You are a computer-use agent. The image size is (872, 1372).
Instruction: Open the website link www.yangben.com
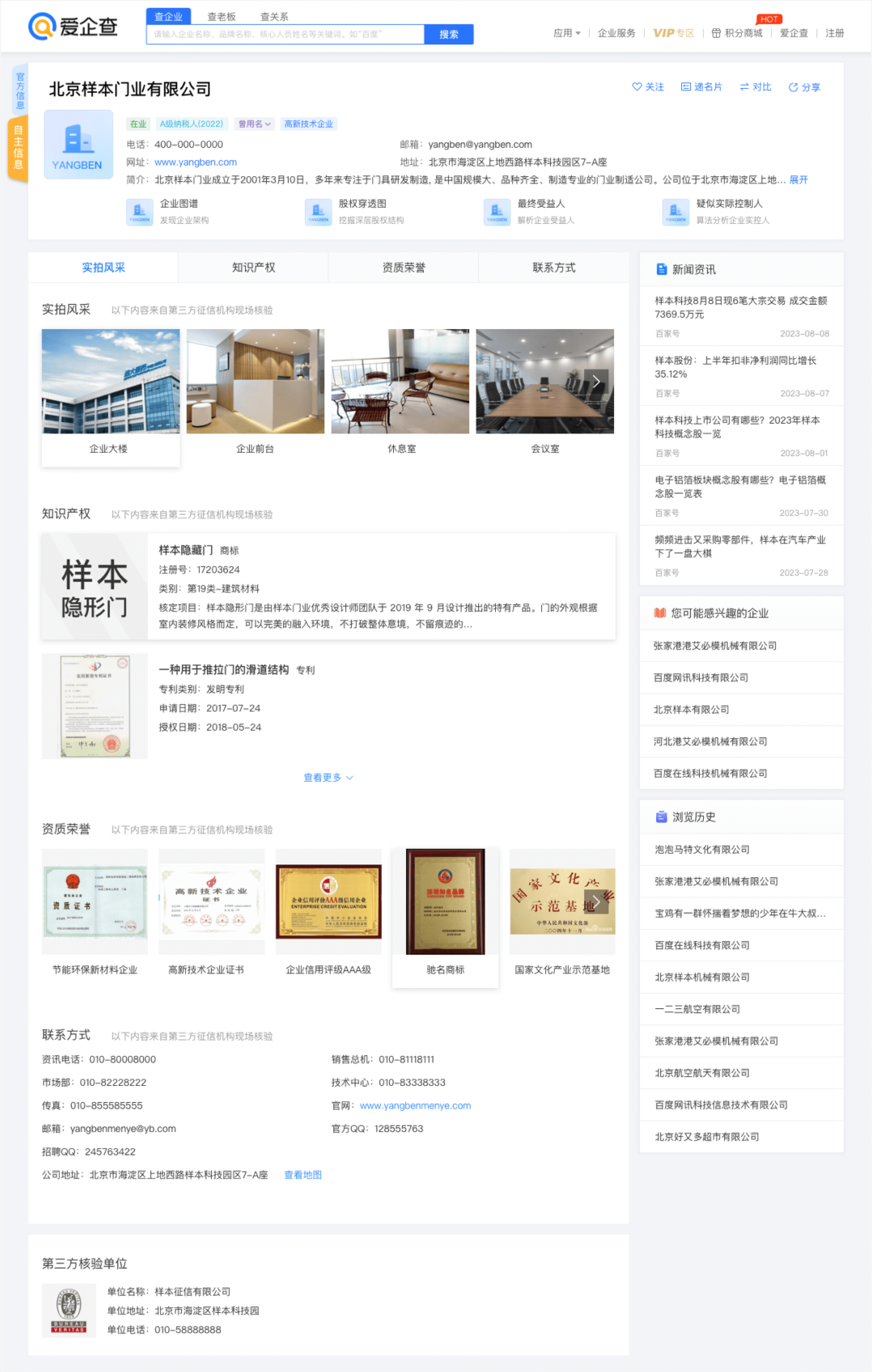[196, 163]
